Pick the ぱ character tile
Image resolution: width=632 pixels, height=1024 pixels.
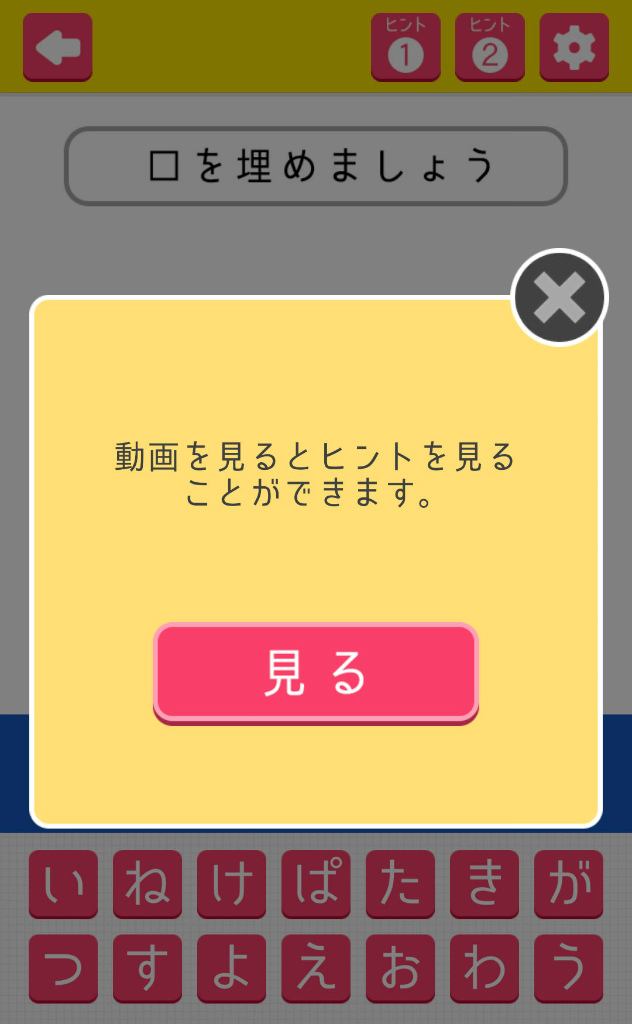click(x=316, y=884)
